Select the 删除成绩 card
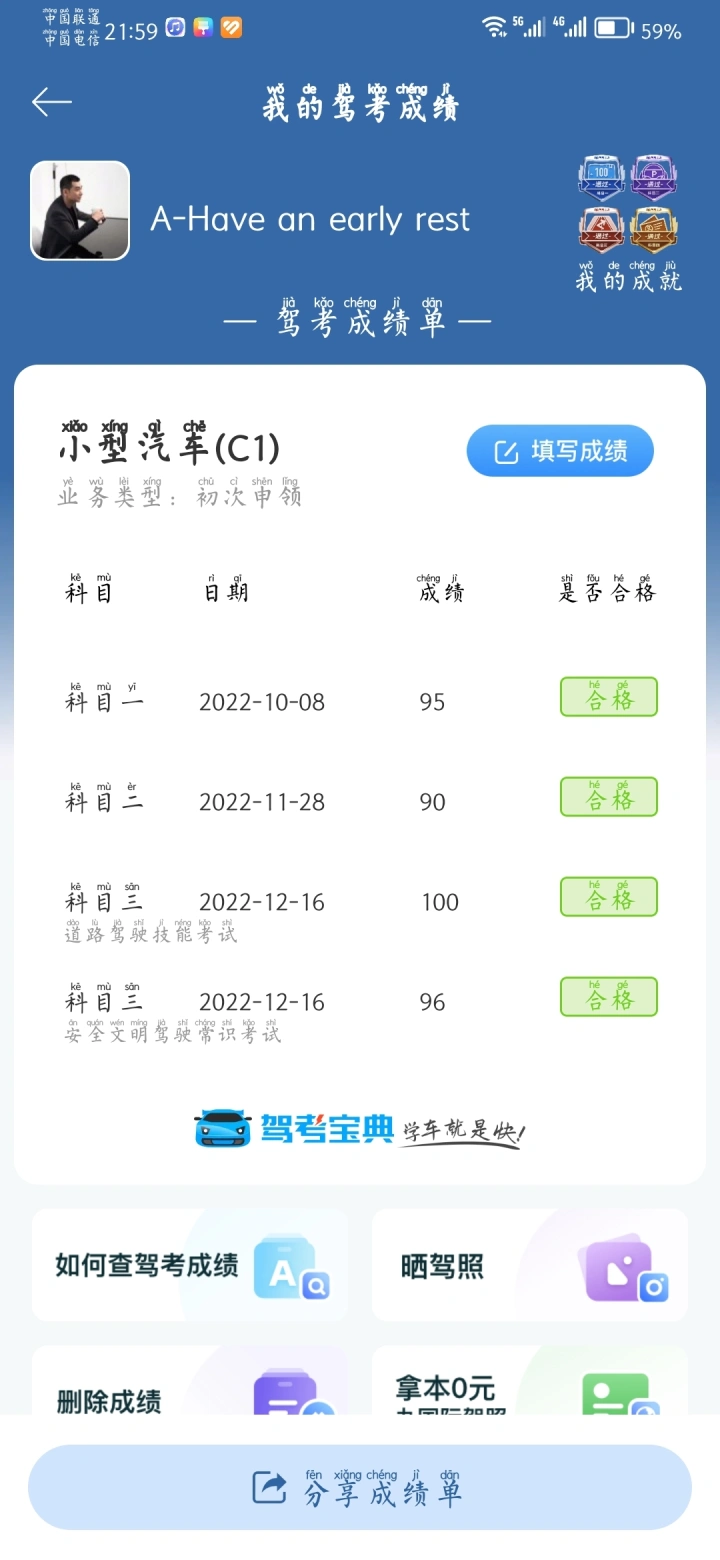This screenshot has height=1560, width=720. pos(191,1380)
